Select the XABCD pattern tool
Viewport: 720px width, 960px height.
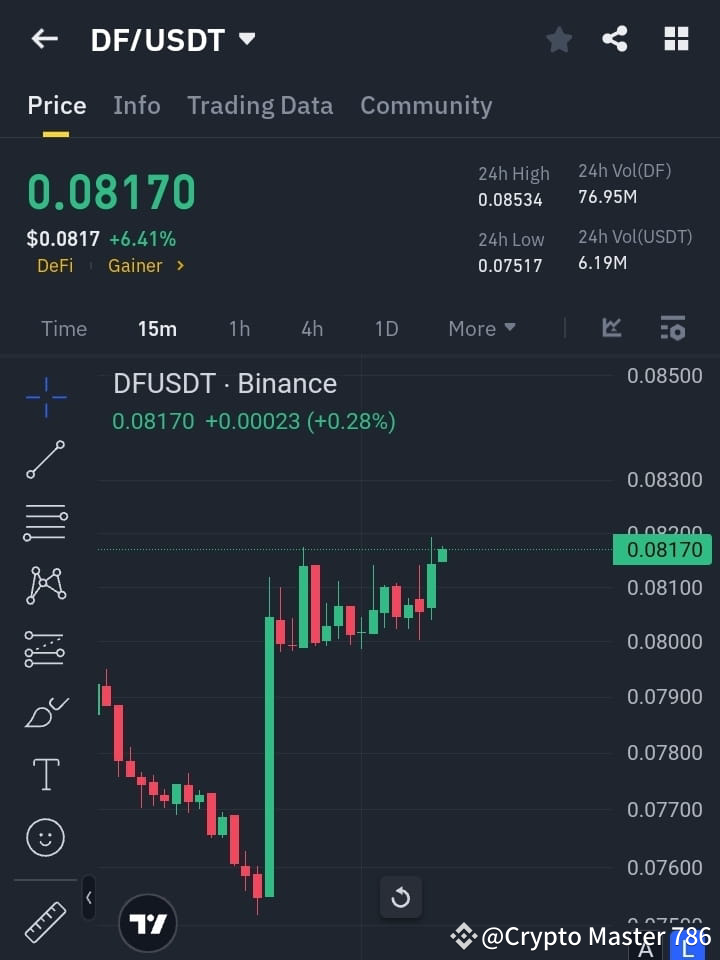(45, 586)
